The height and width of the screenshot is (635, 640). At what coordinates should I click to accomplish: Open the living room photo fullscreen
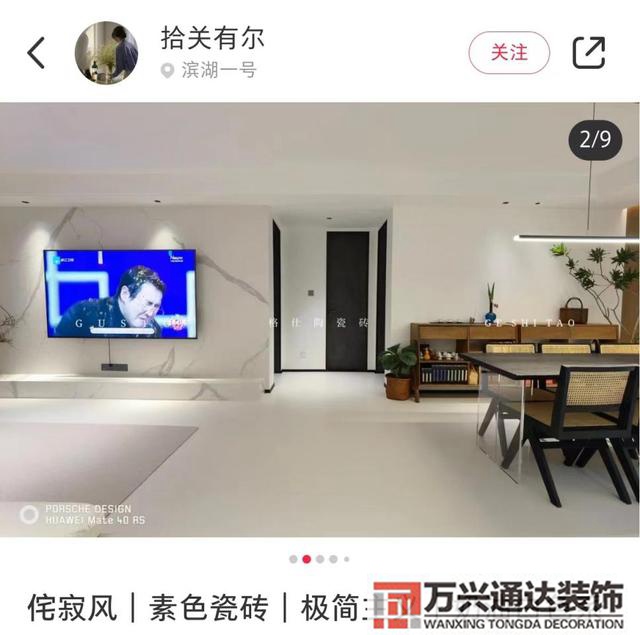coord(320,320)
